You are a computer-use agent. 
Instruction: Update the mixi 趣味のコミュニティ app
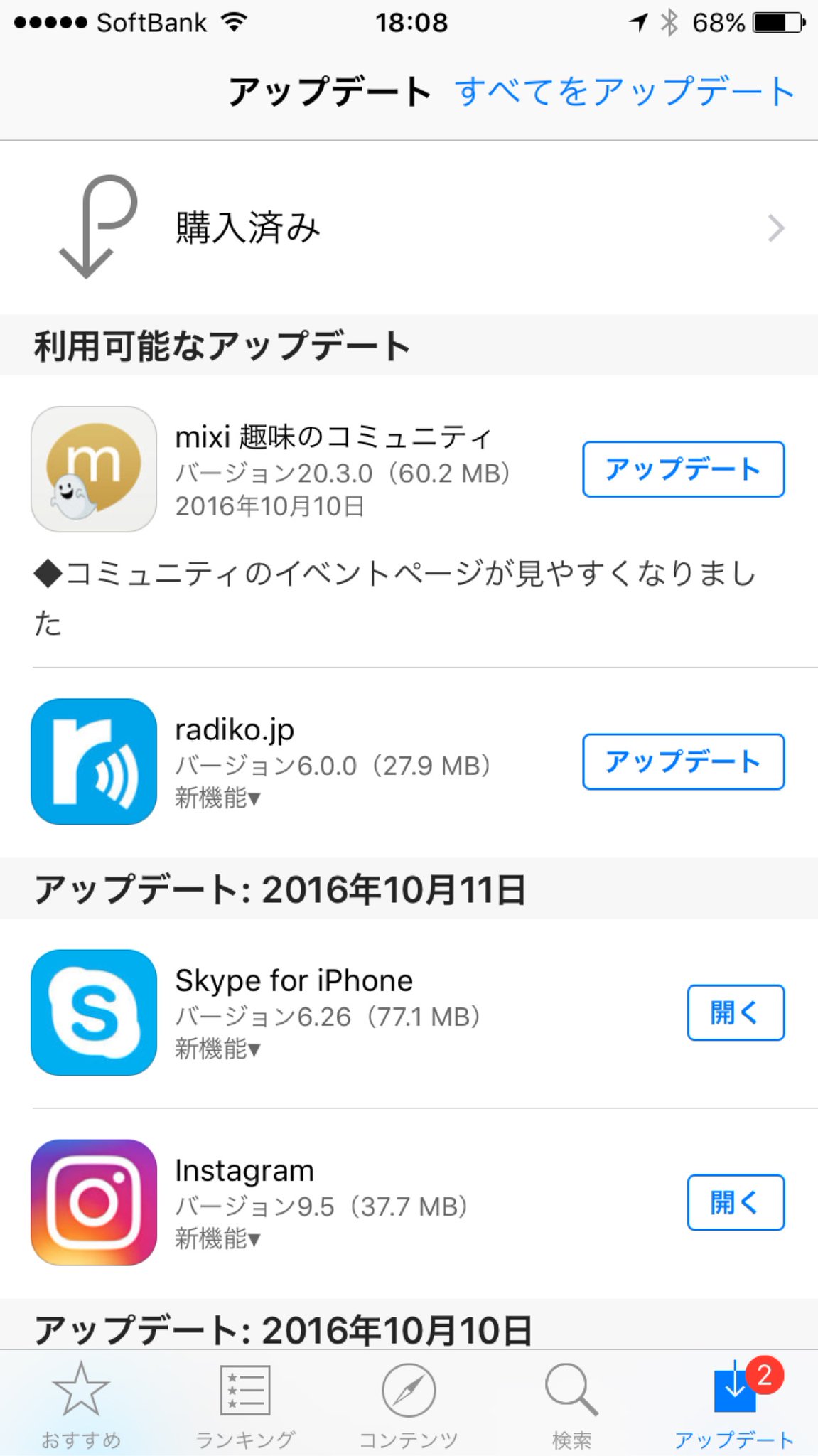coord(683,469)
